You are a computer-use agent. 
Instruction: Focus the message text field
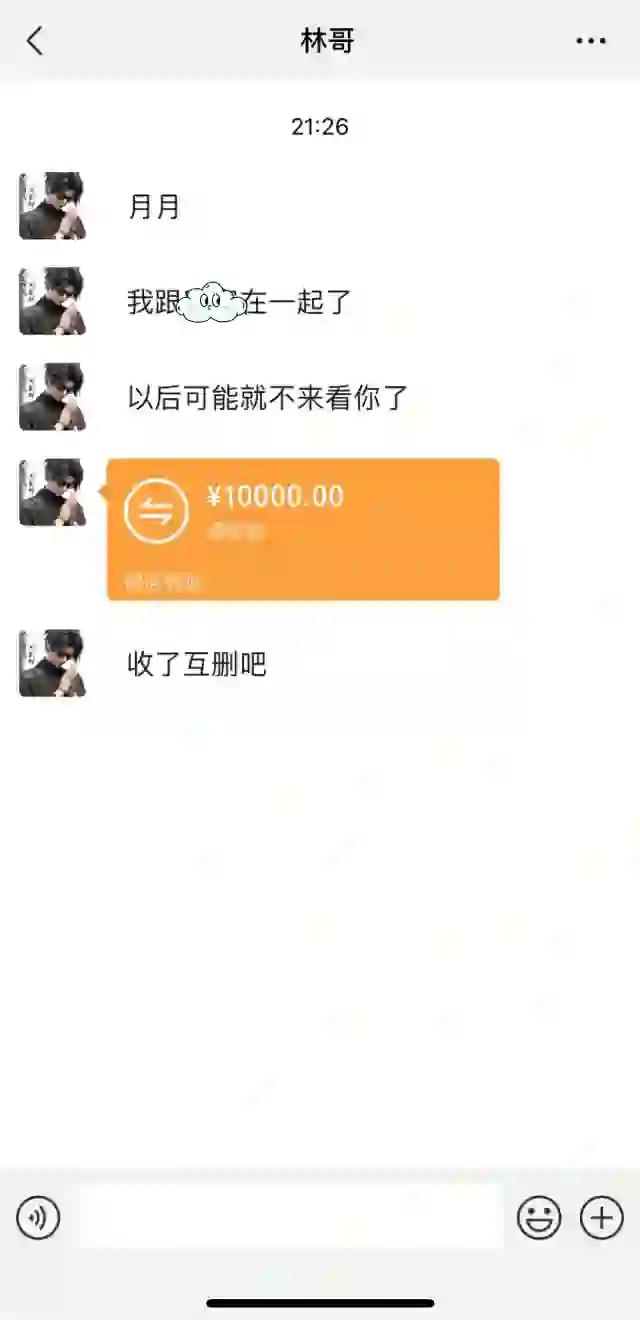pyautogui.click(x=290, y=1216)
